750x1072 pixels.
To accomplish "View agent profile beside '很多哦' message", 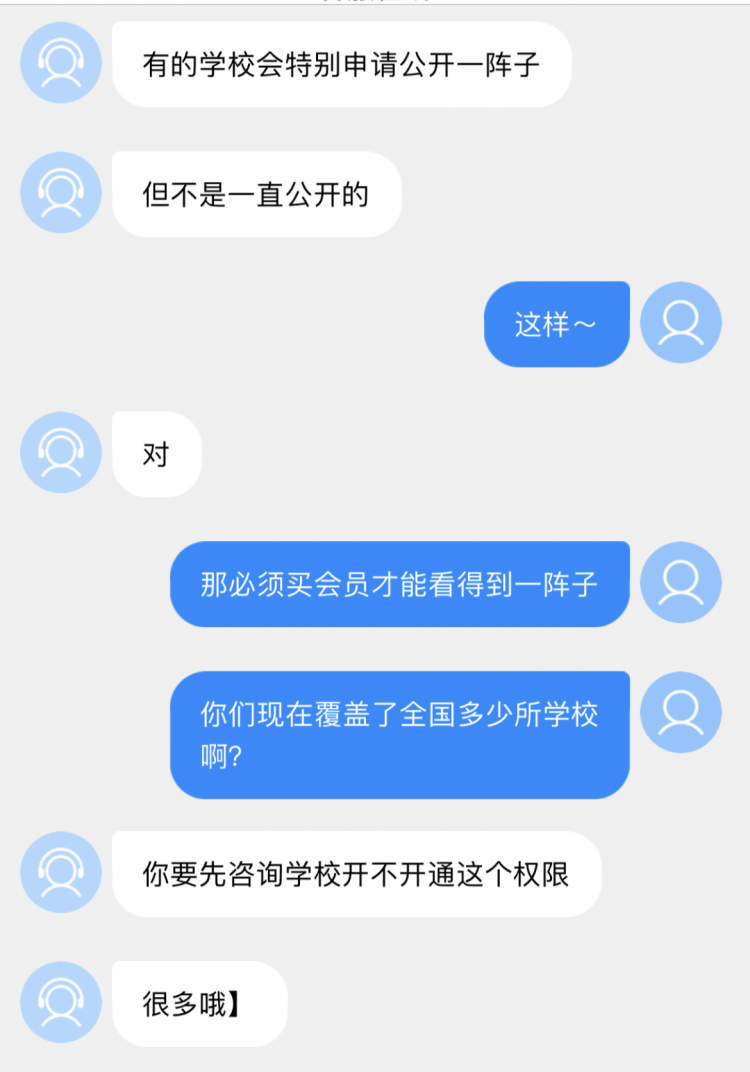I will (61, 1002).
